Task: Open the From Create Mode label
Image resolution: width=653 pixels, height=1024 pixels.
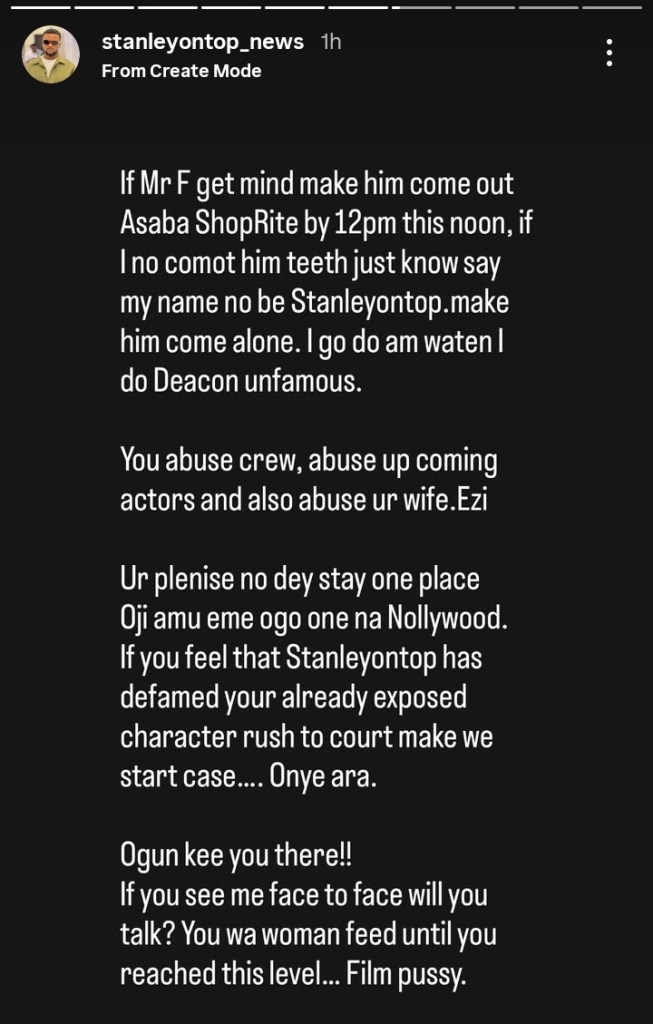Action: click(x=181, y=71)
